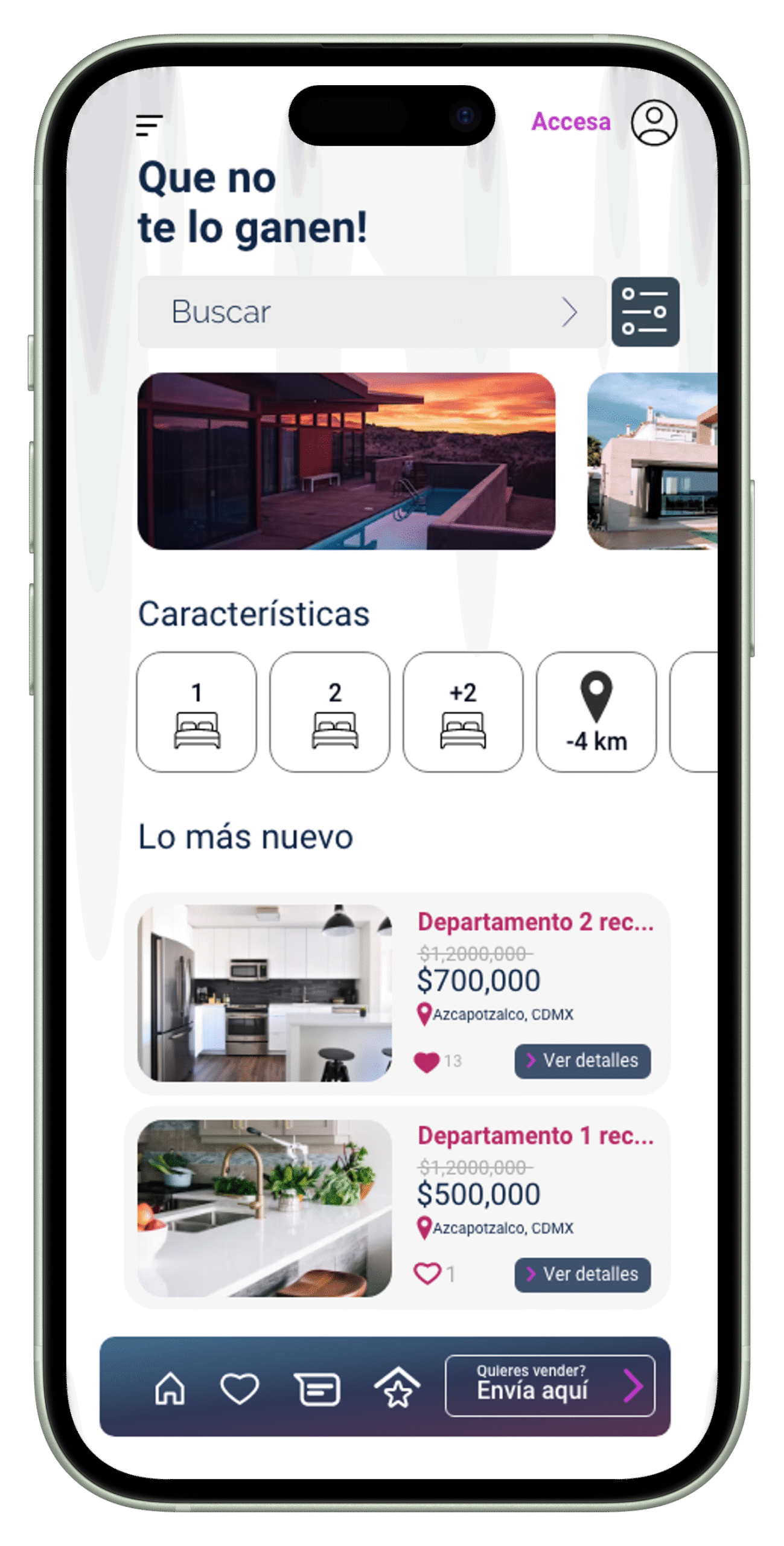View details of the $700,000 apartment
The height and width of the screenshot is (1546, 784).
coord(582,1061)
